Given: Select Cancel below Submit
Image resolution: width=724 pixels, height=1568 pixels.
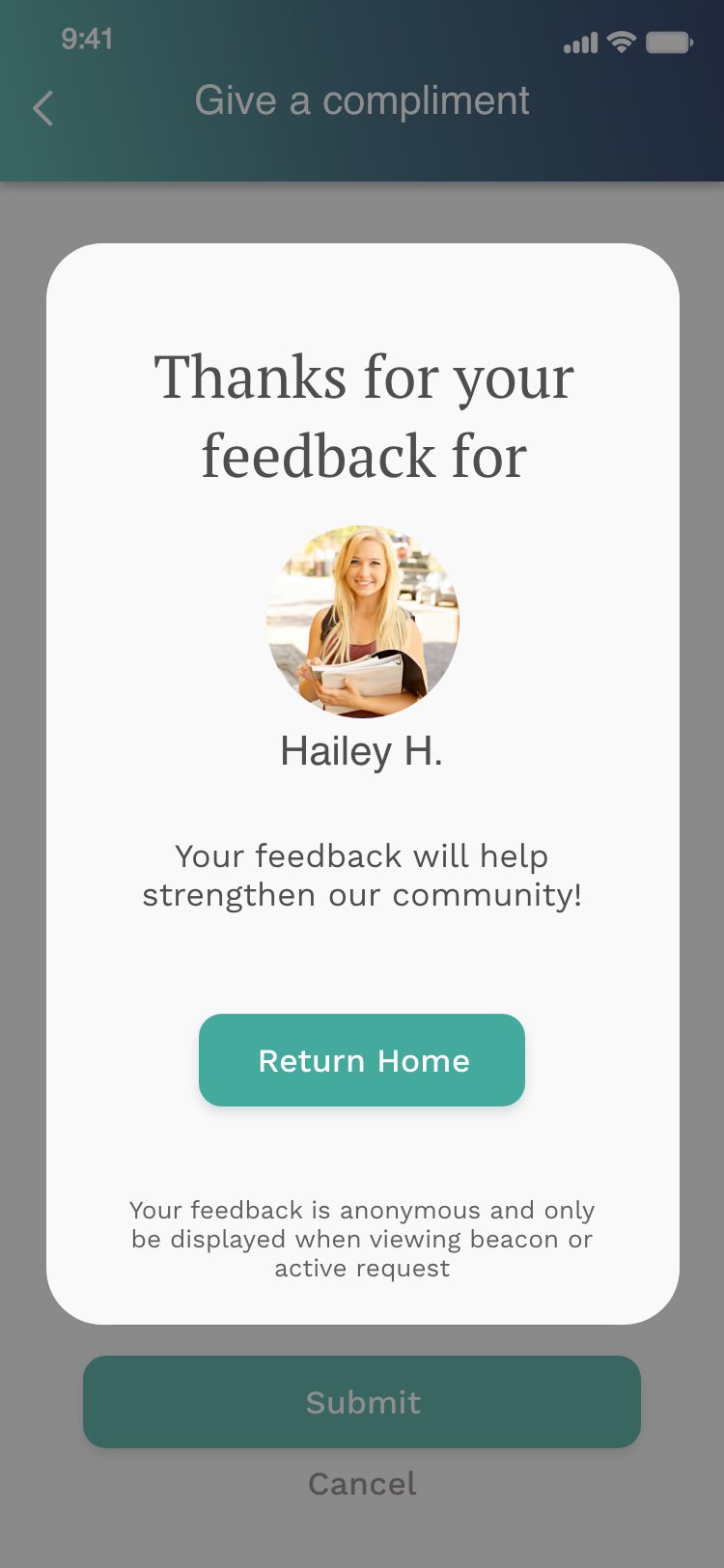Looking at the screenshot, I should point(362,1484).
